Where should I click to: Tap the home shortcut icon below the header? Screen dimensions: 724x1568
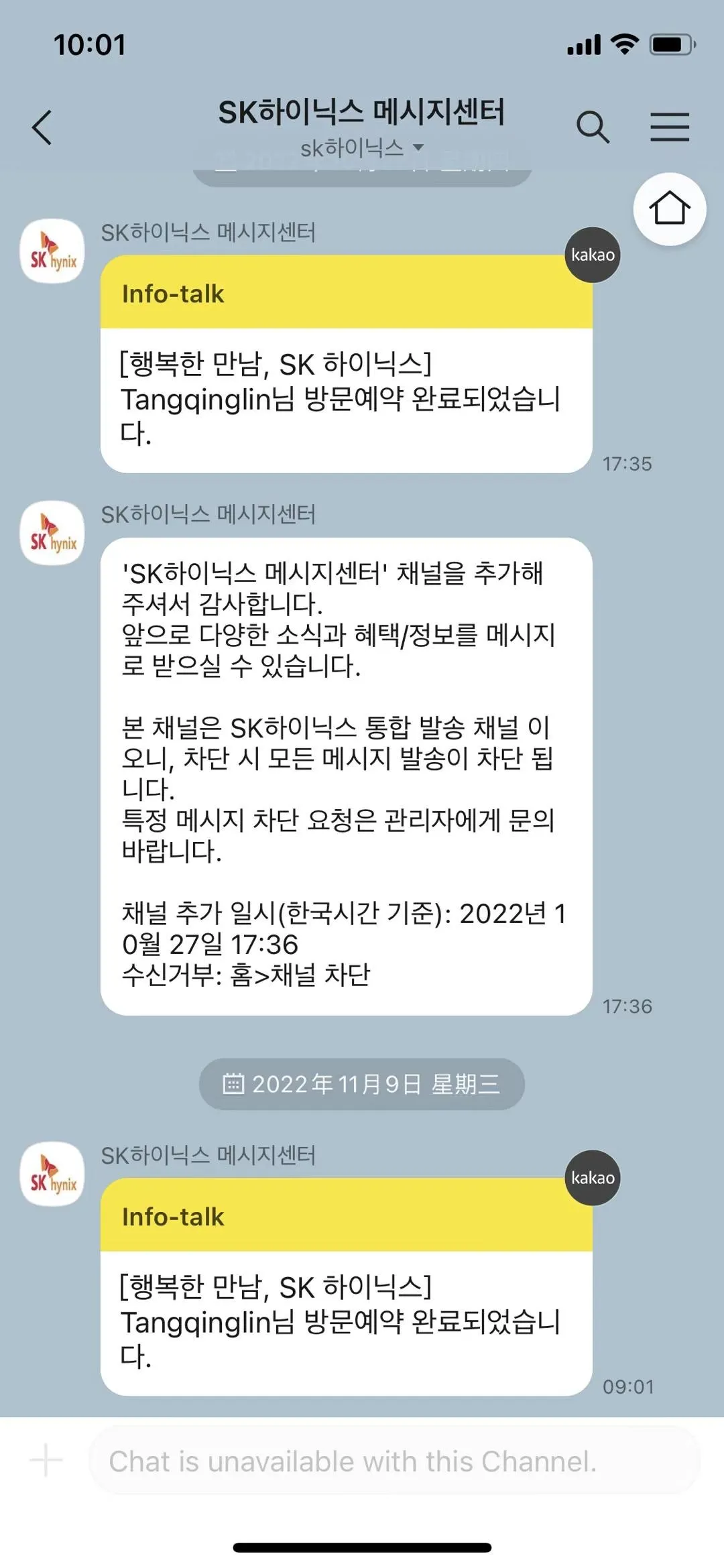(670, 208)
